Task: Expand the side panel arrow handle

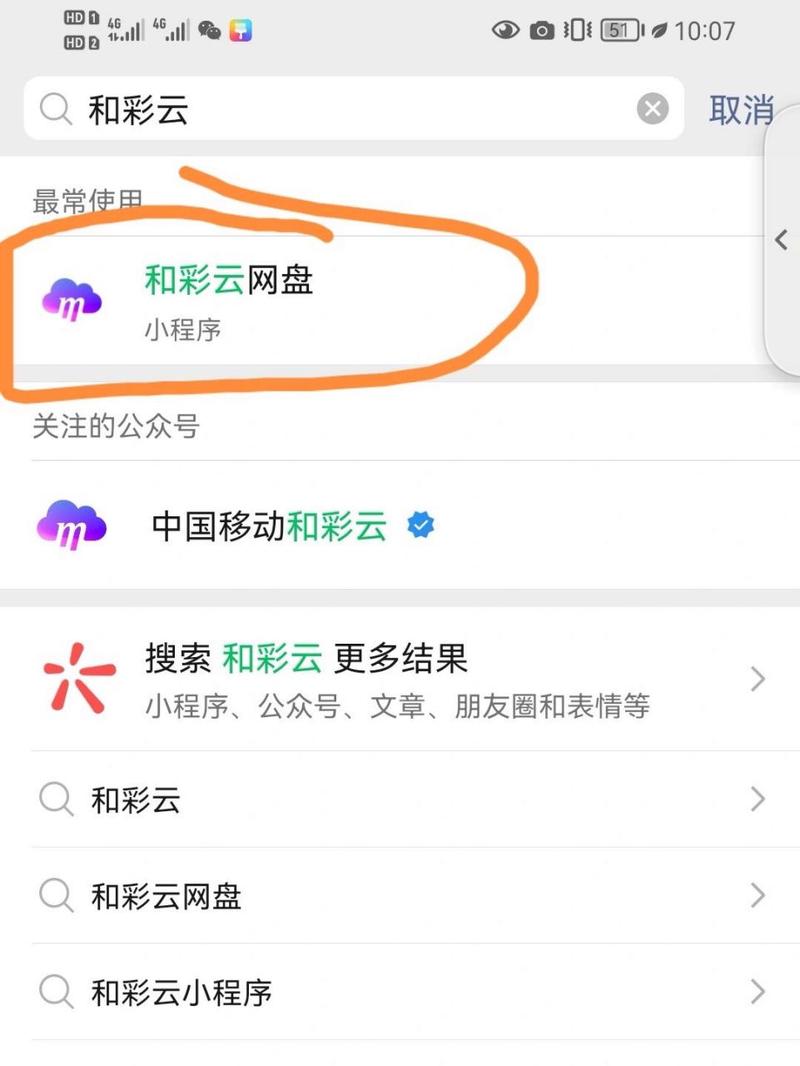Action: pyautogui.click(x=782, y=240)
